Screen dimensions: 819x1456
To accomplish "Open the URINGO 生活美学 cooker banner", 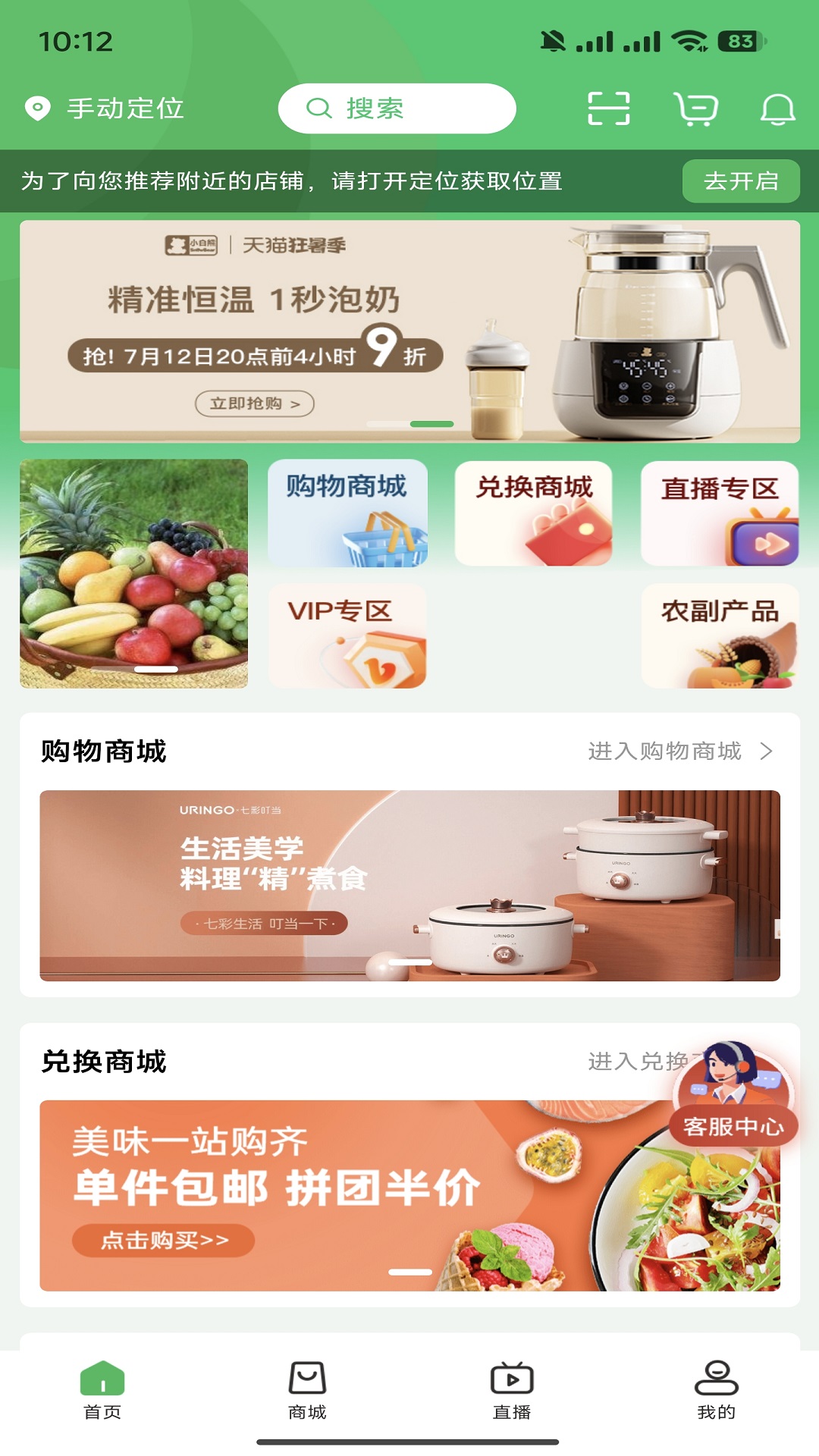I will [x=409, y=886].
